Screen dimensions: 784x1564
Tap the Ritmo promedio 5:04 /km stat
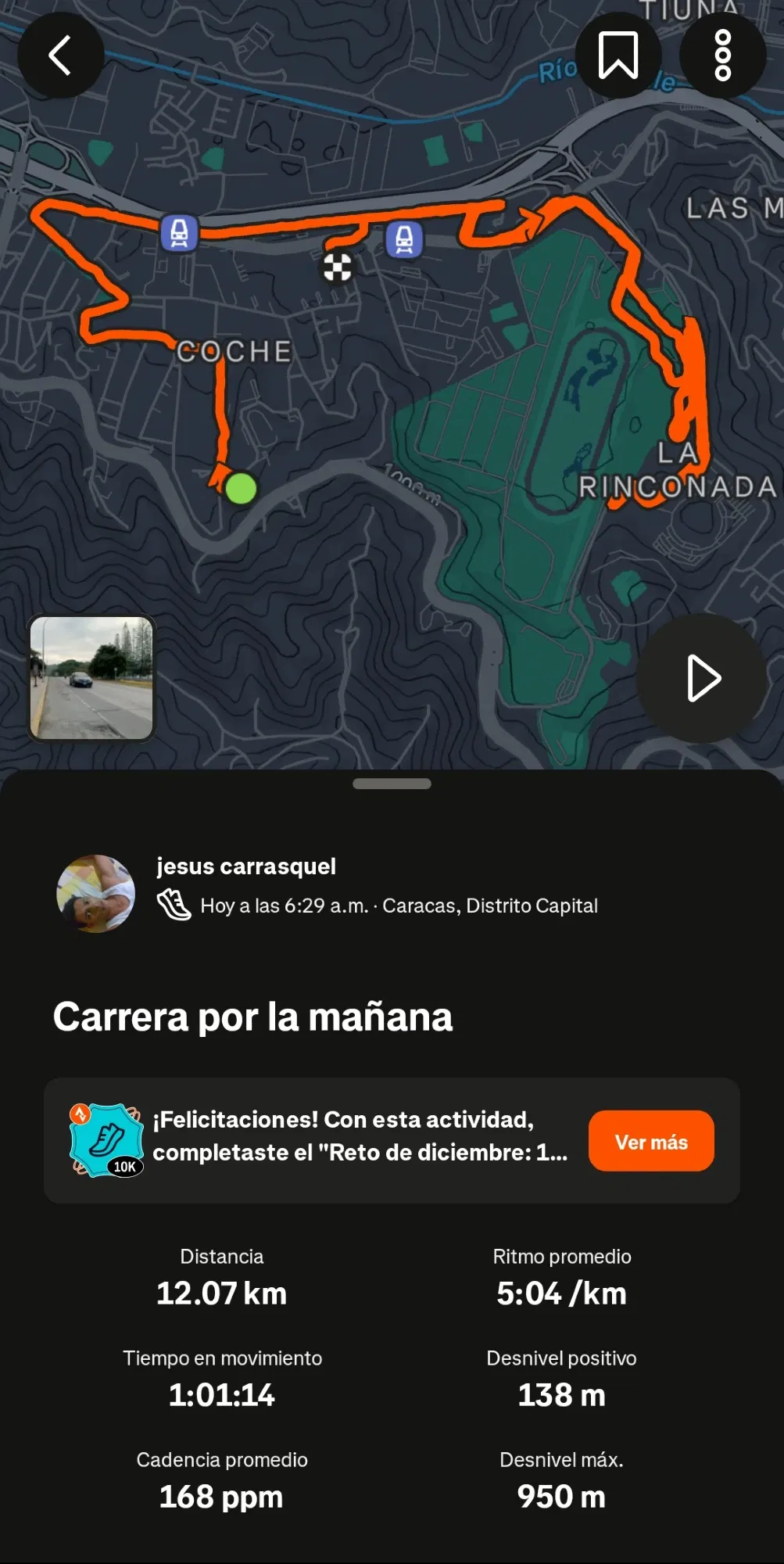pos(561,1275)
